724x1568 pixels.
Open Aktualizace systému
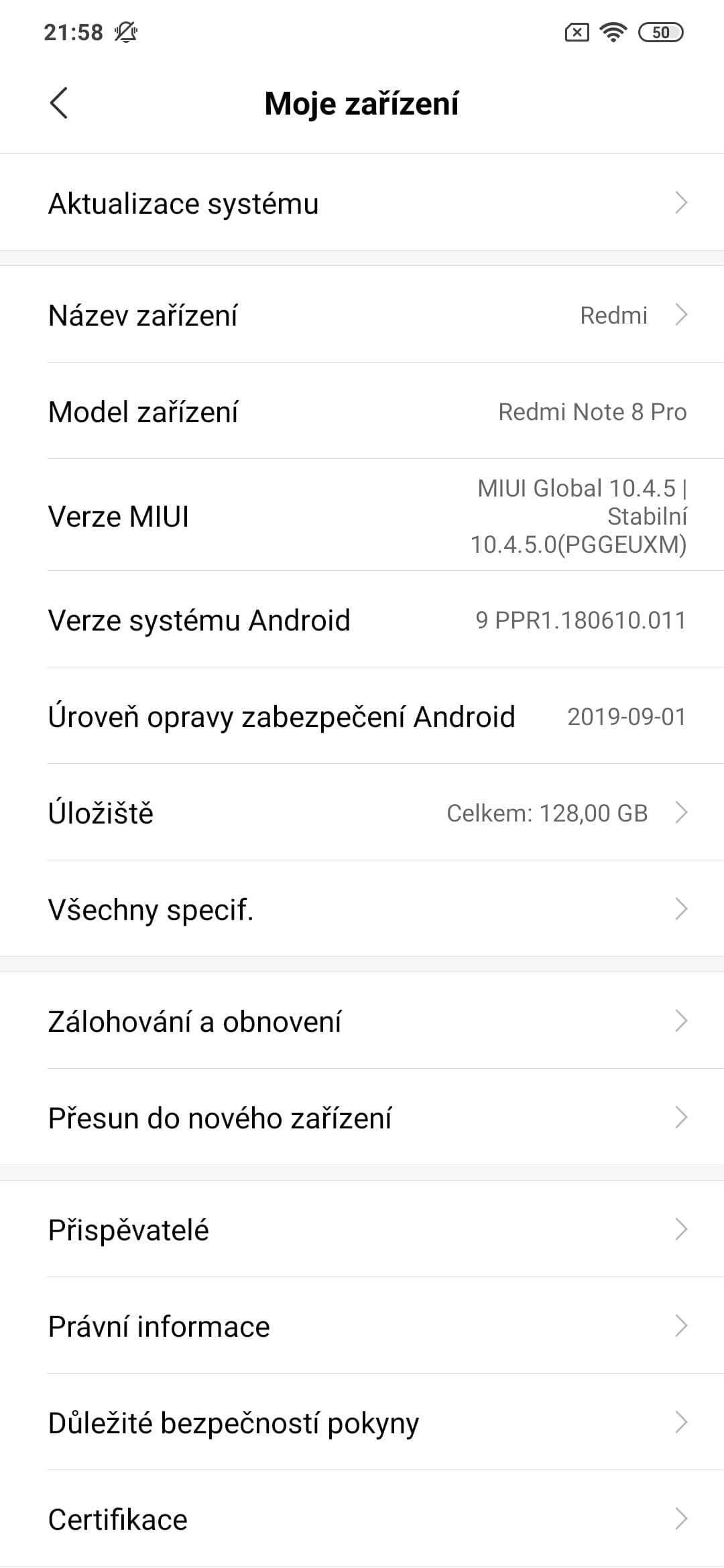pyautogui.click(x=362, y=202)
